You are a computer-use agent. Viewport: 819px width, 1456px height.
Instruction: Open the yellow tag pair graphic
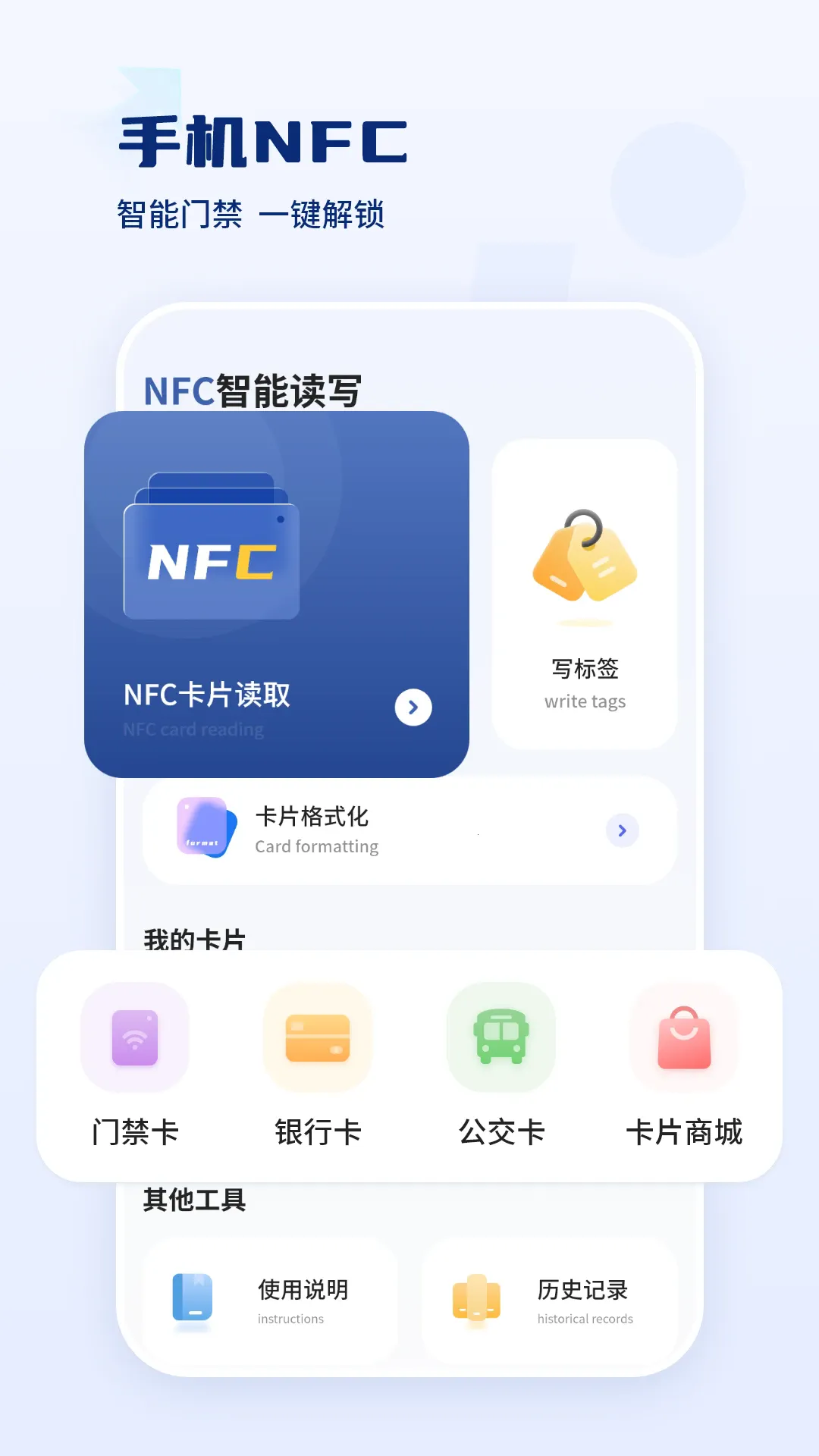click(x=584, y=557)
